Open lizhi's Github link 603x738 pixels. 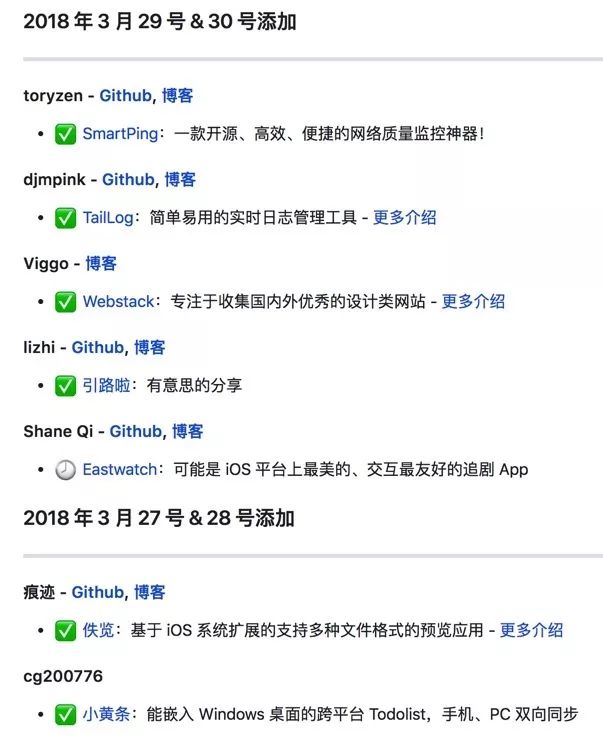point(97,348)
